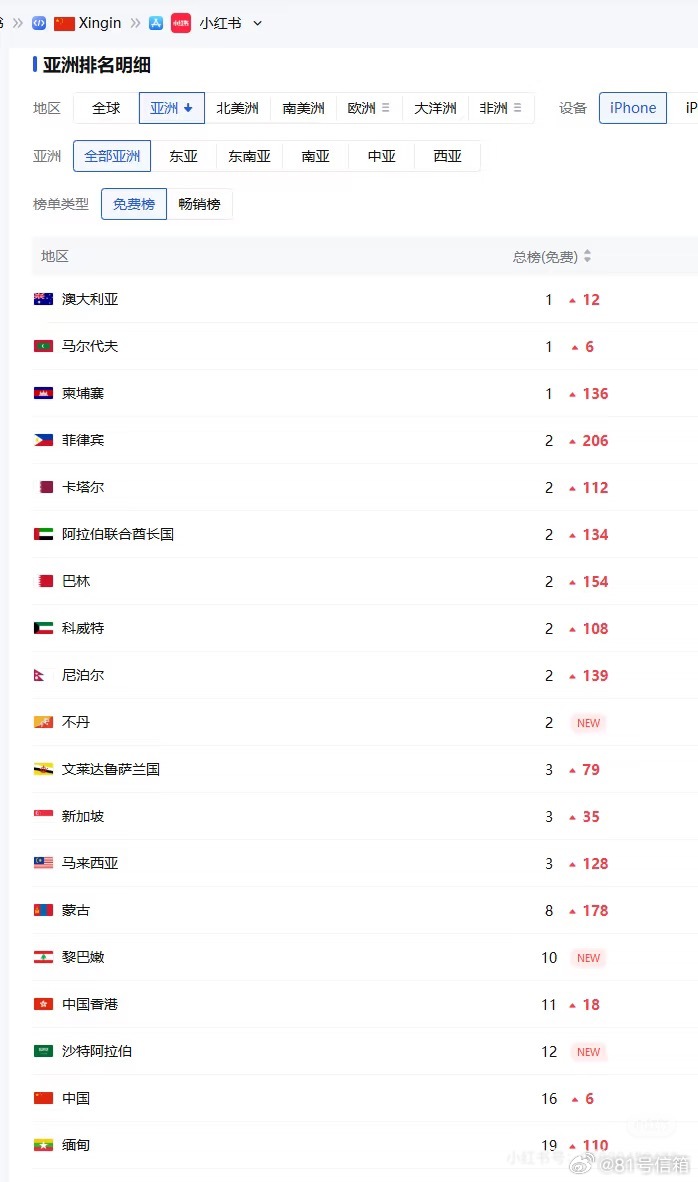
Task: Expand the 非洲 region menu
Action: [x=501, y=109]
